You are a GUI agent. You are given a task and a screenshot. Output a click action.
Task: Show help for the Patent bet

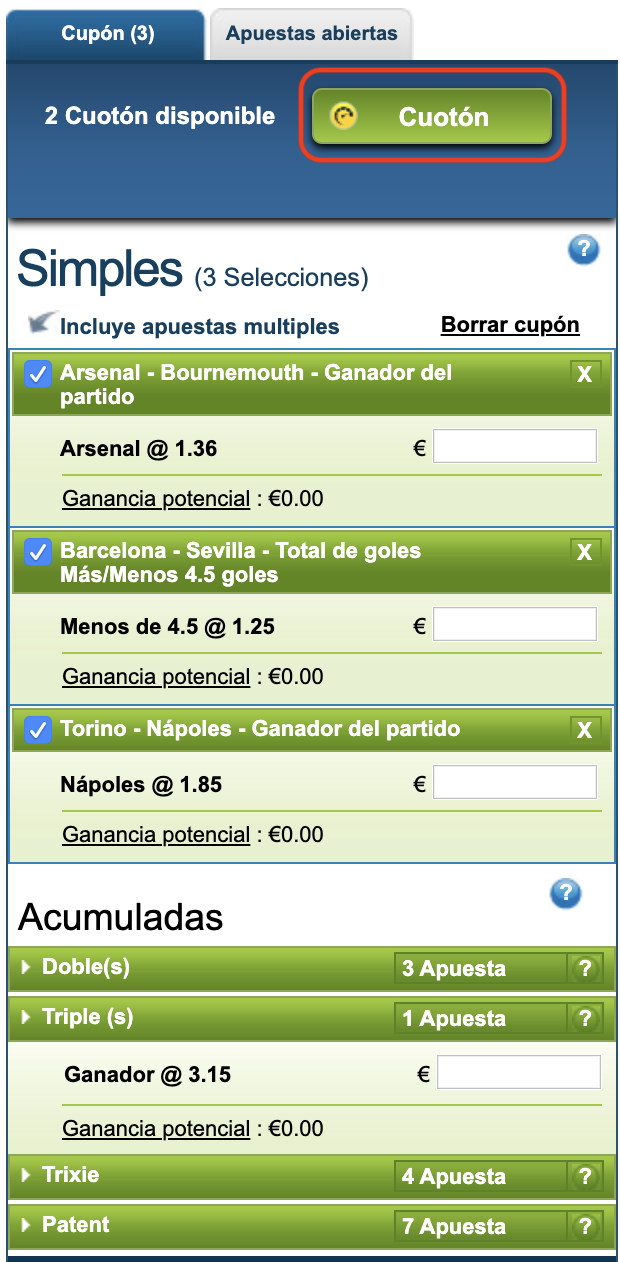pos(584,1226)
